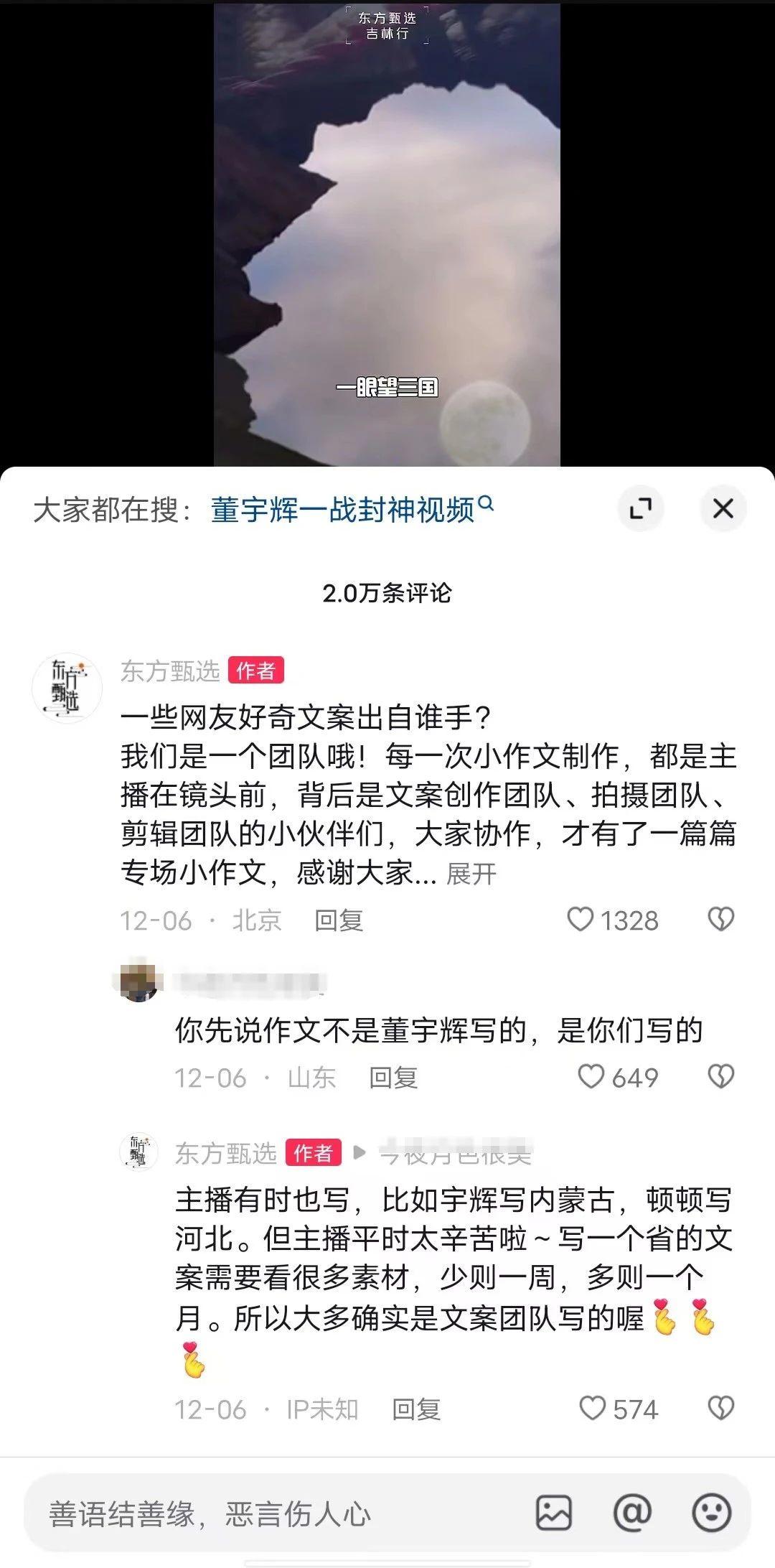
Task: Expand comments panel to full screen
Action: point(640,508)
